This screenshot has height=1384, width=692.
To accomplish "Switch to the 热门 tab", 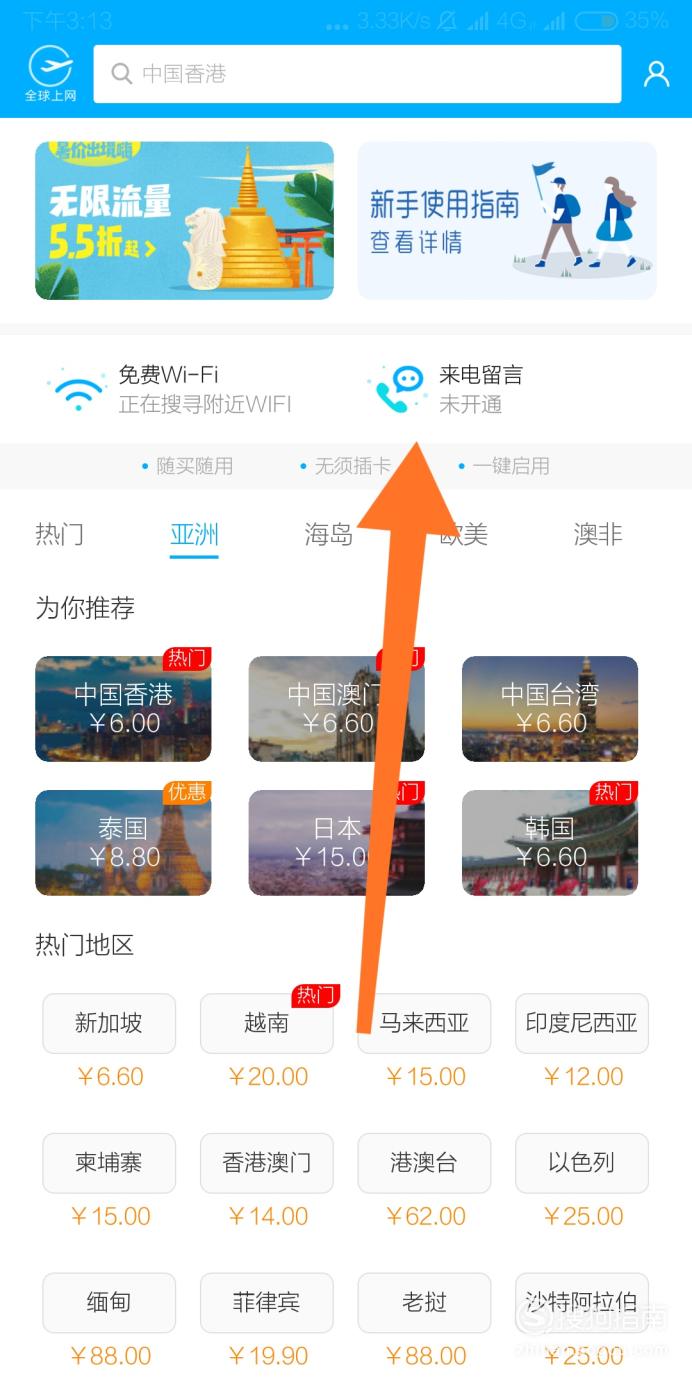I will click(x=60, y=534).
